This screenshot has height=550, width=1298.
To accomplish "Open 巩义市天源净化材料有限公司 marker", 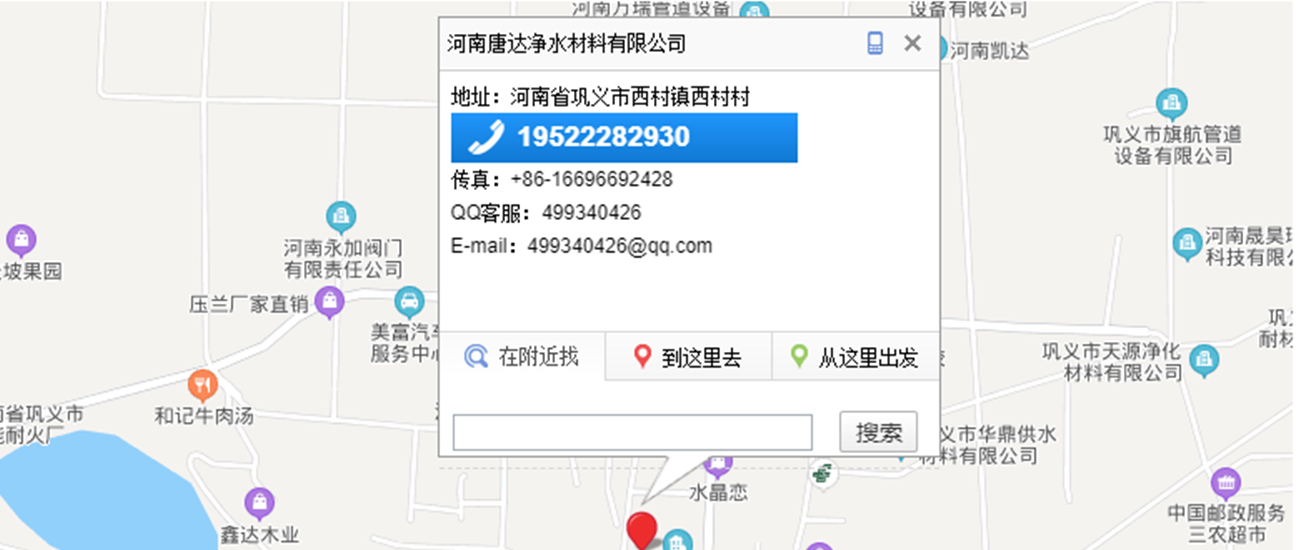I will (x=1204, y=356).
